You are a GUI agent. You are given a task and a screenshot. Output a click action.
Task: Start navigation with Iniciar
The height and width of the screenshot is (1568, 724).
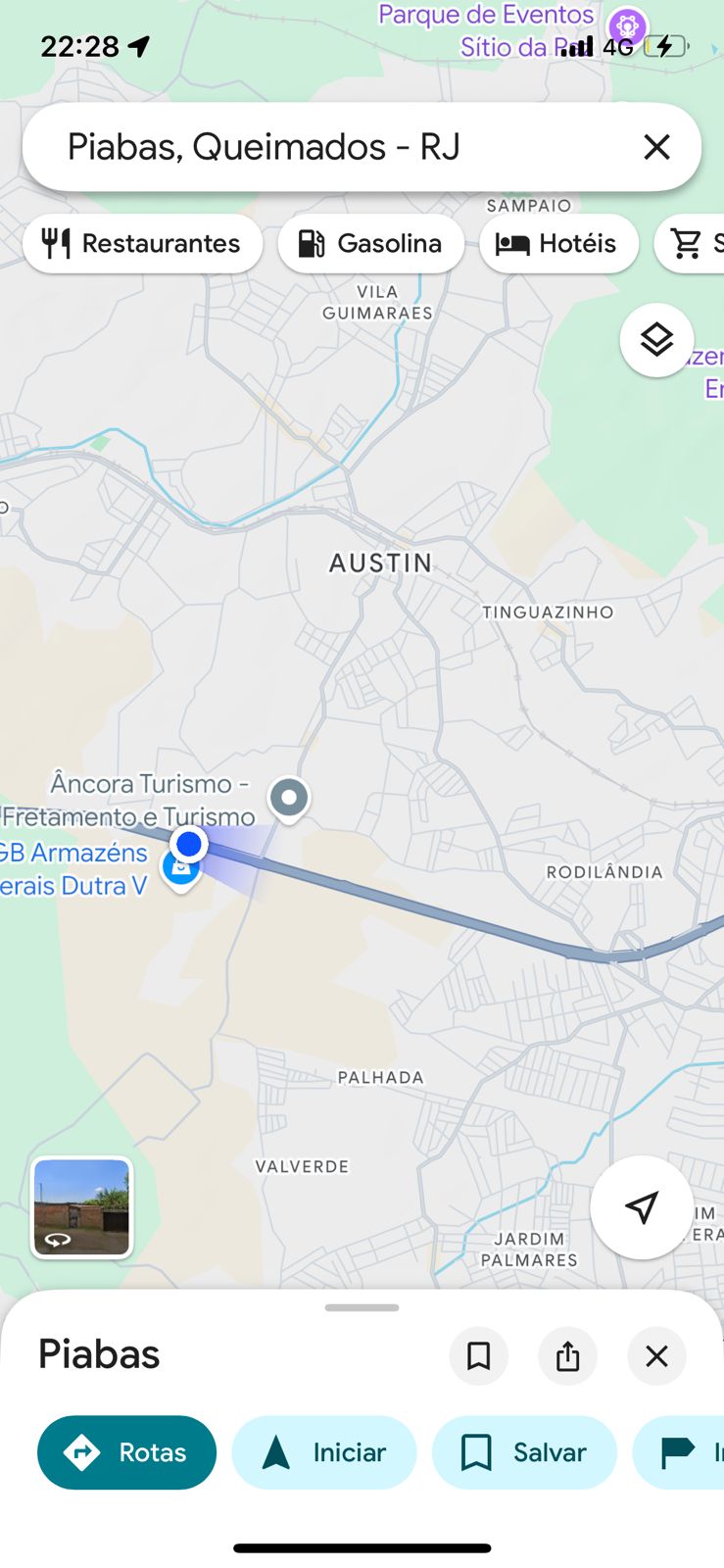(x=324, y=1451)
